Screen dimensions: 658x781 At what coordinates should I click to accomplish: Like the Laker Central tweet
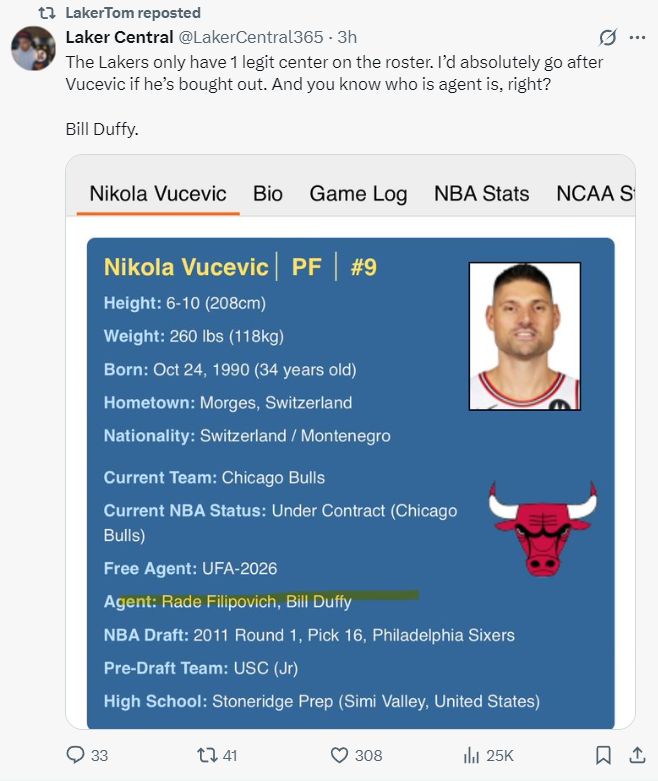[339, 755]
